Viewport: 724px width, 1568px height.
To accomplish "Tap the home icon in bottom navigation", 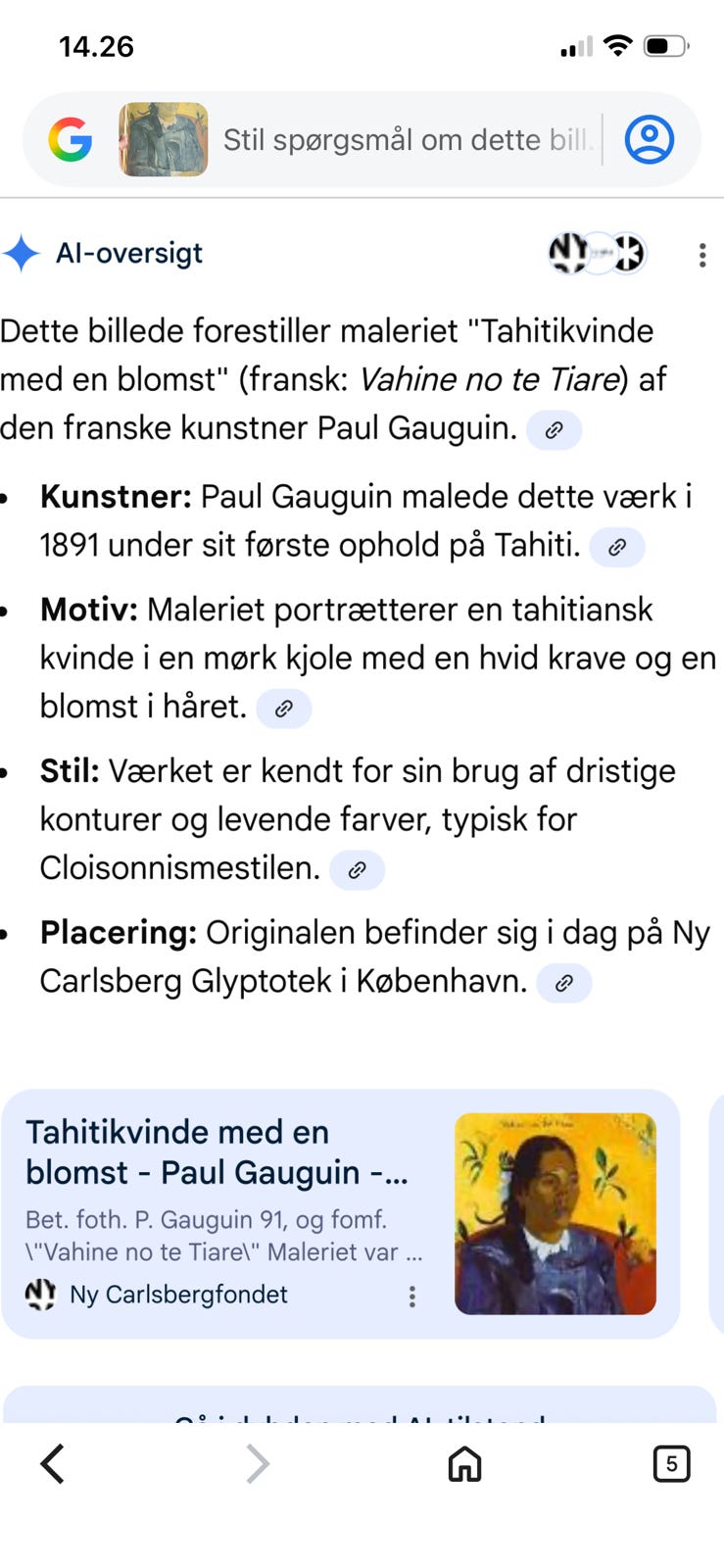I will click(463, 1464).
